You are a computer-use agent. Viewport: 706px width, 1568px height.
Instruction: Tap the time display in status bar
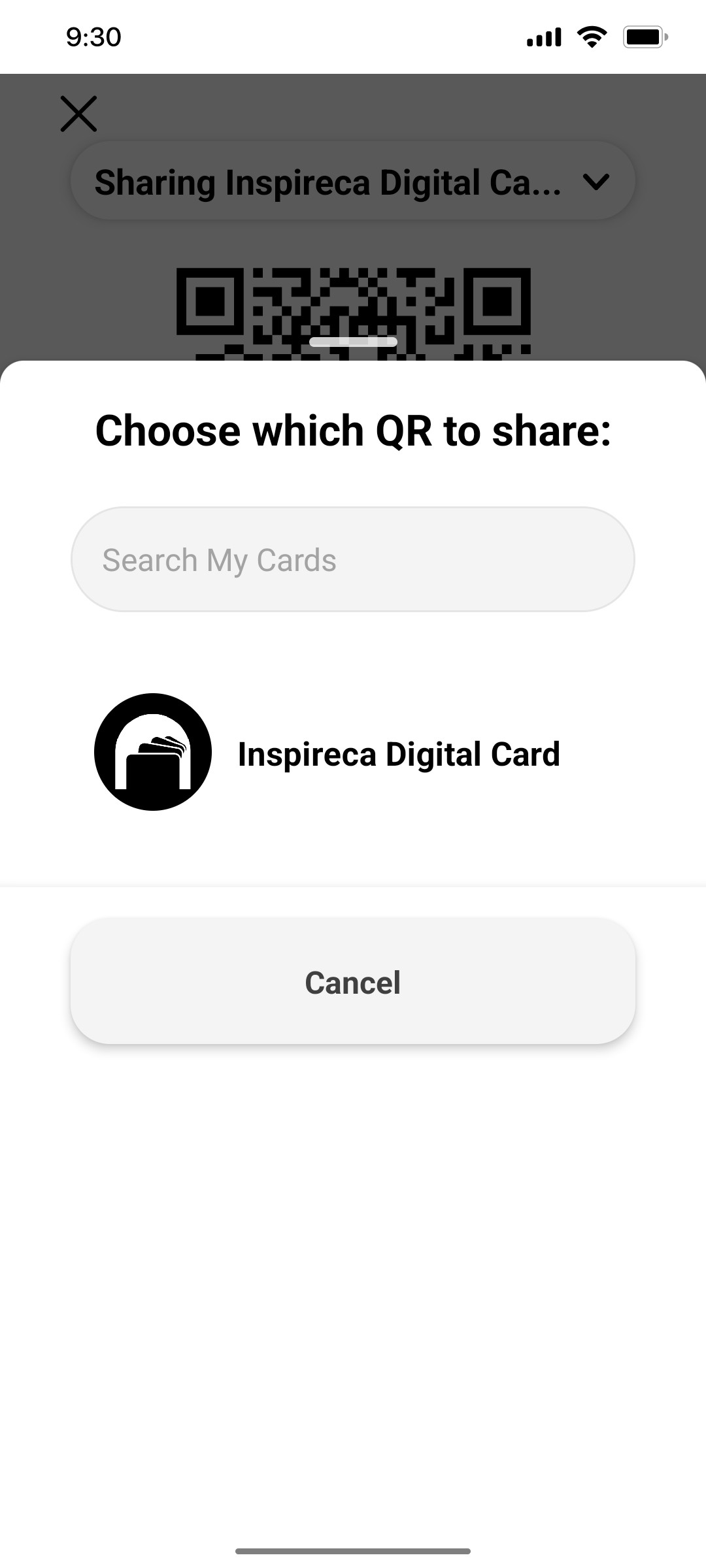(92, 37)
